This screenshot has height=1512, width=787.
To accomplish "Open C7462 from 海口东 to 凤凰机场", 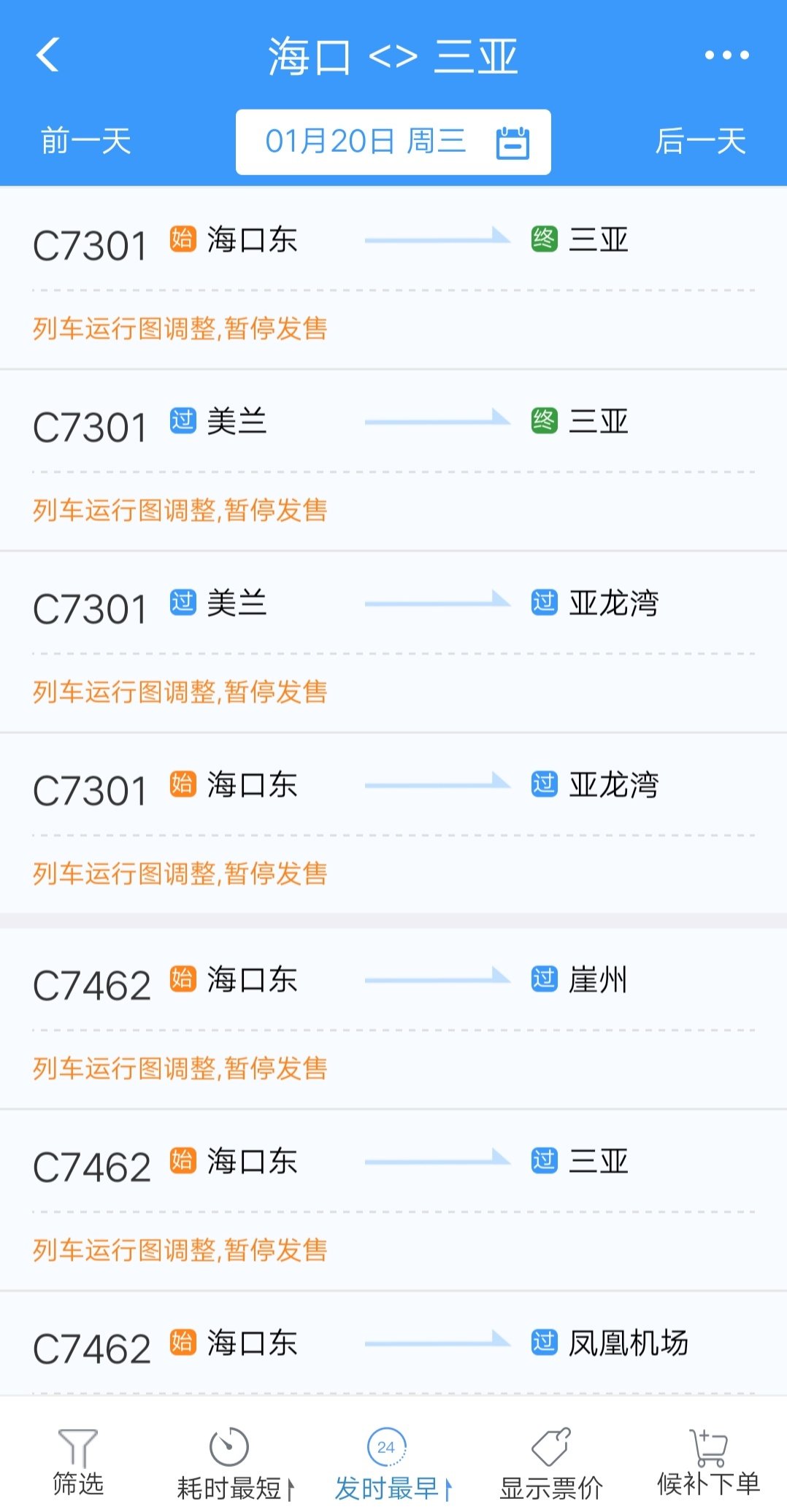I will click(x=393, y=1343).
